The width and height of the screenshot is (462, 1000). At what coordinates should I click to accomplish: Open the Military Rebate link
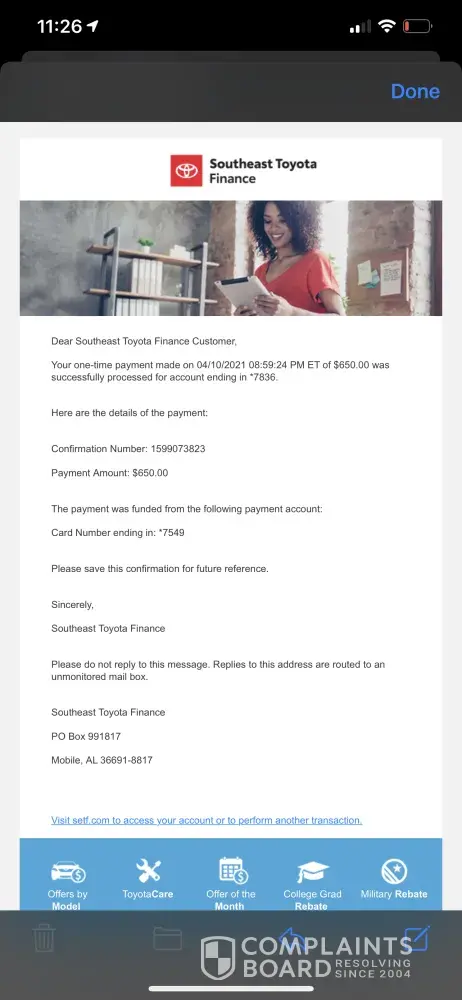(x=394, y=879)
